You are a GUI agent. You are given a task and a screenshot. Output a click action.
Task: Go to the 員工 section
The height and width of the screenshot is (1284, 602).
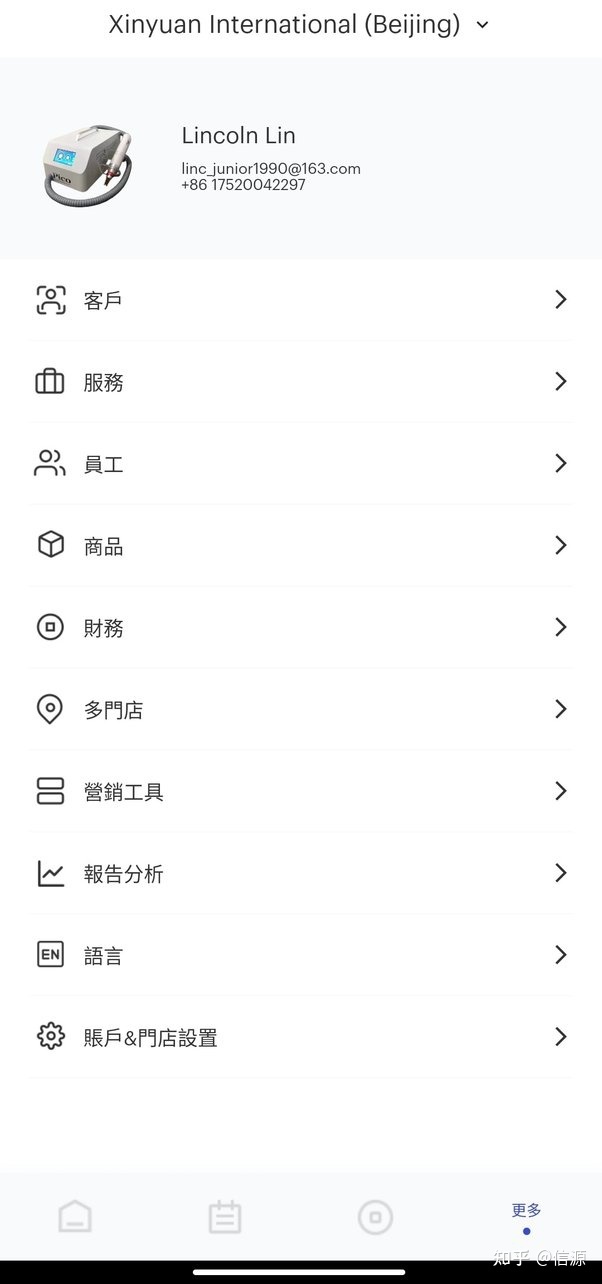pos(300,464)
